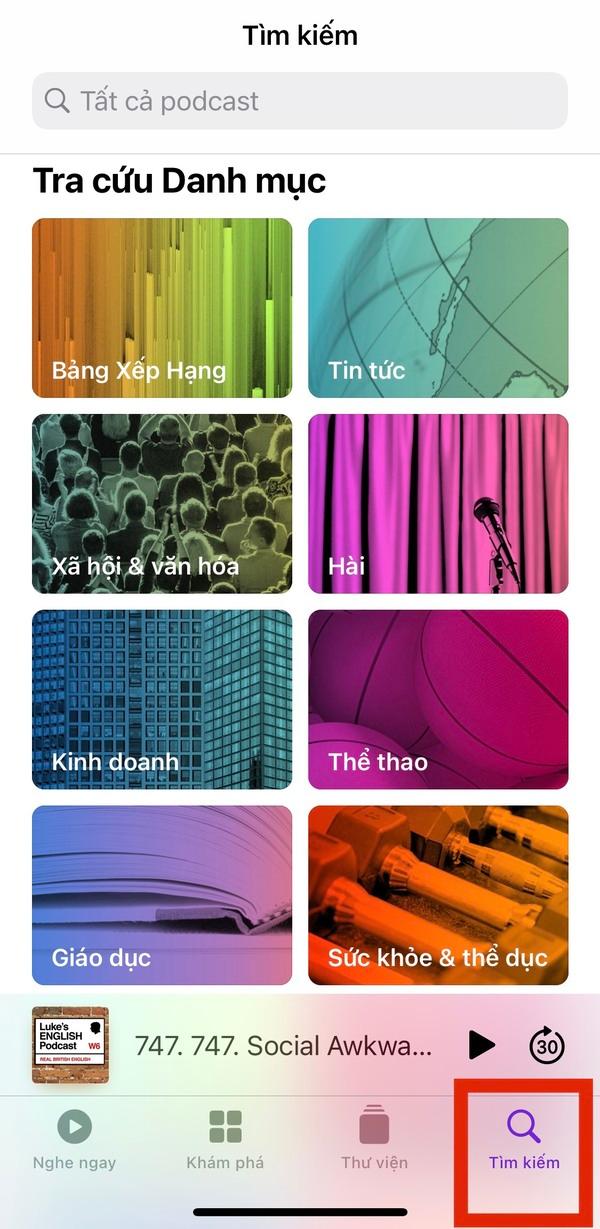Browse the Giáo dục category
The height and width of the screenshot is (1229, 600).
[162, 894]
